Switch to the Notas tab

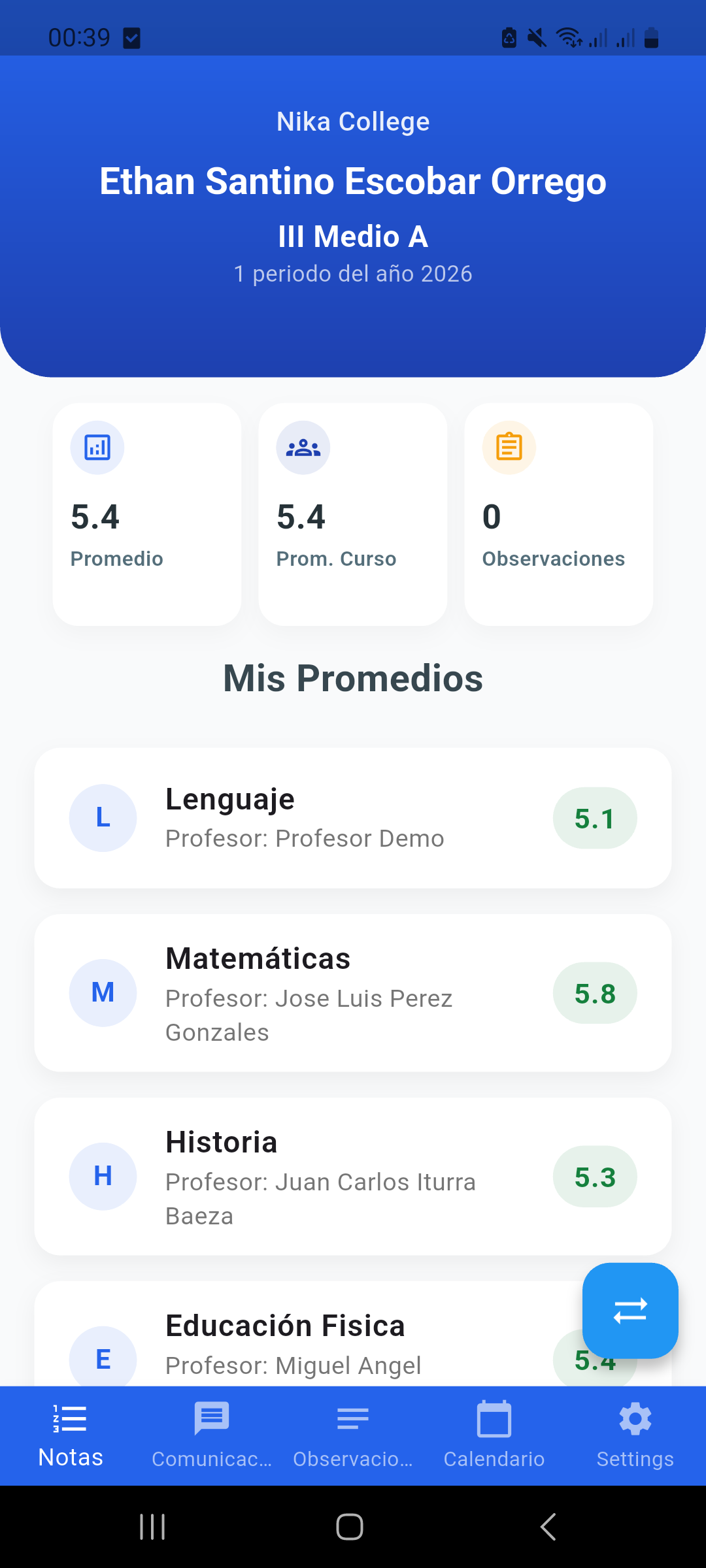pyautogui.click(x=71, y=1436)
